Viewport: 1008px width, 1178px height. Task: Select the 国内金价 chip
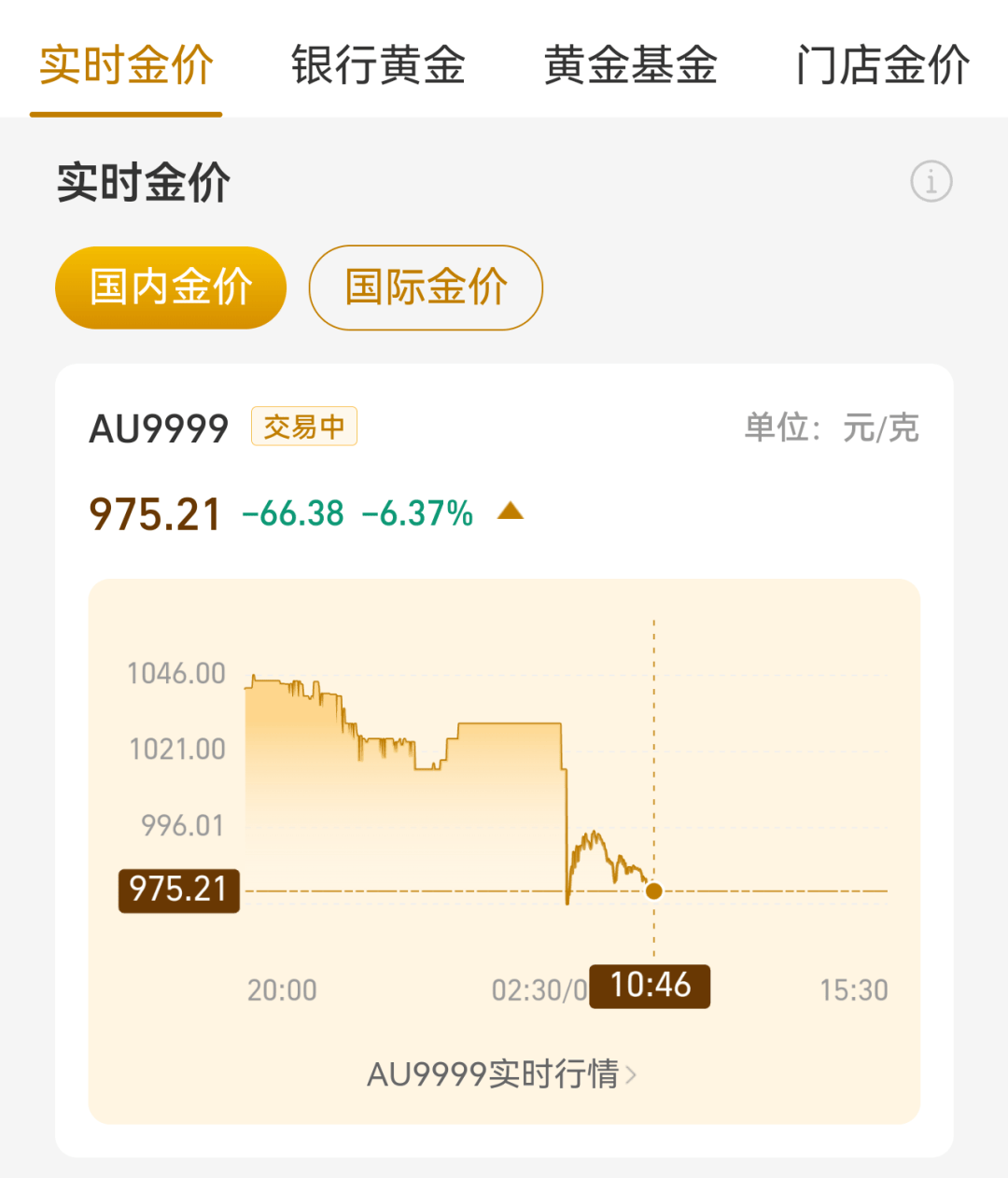click(x=171, y=287)
